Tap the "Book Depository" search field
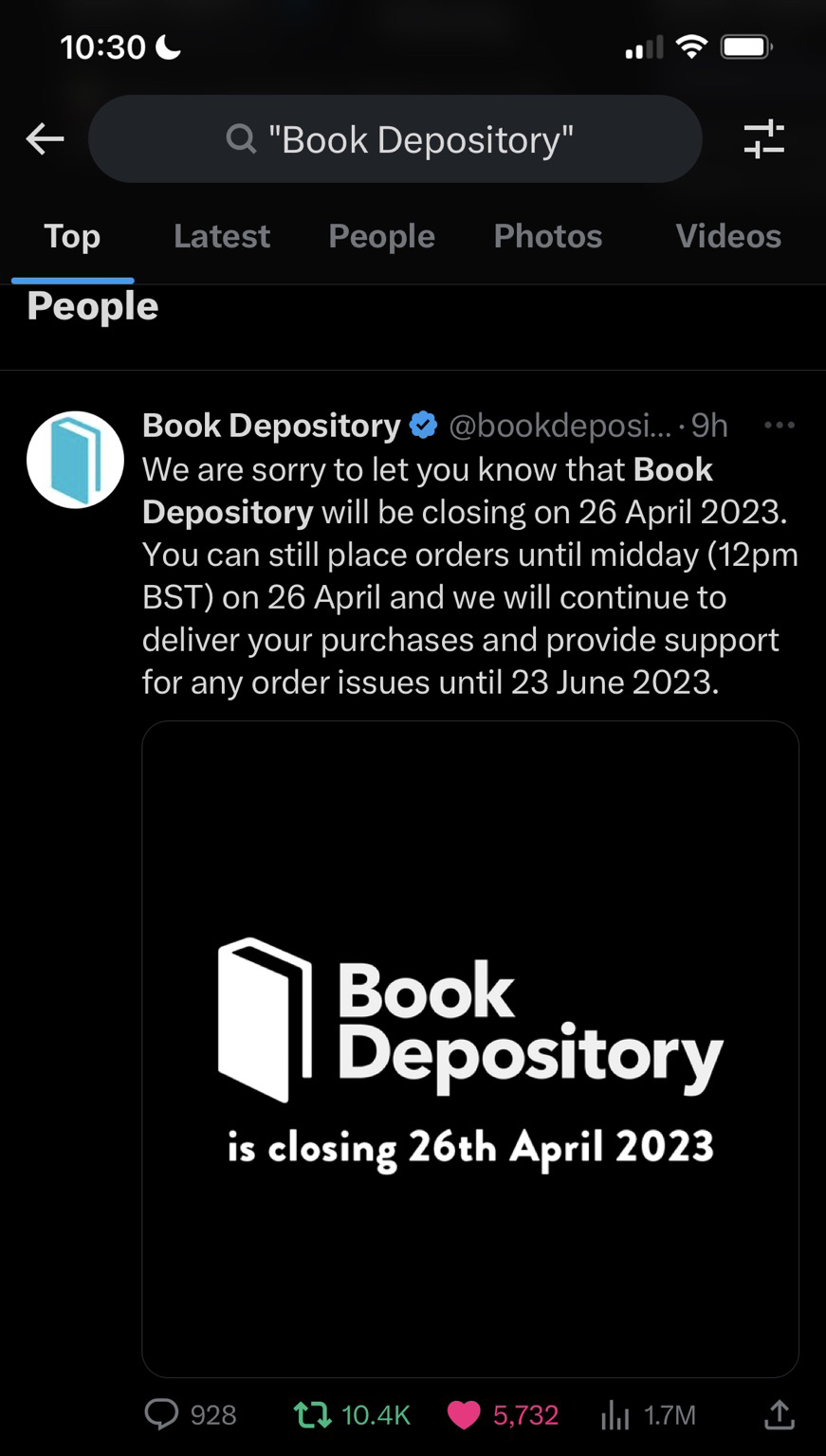The image size is (826, 1456). [396, 139]
